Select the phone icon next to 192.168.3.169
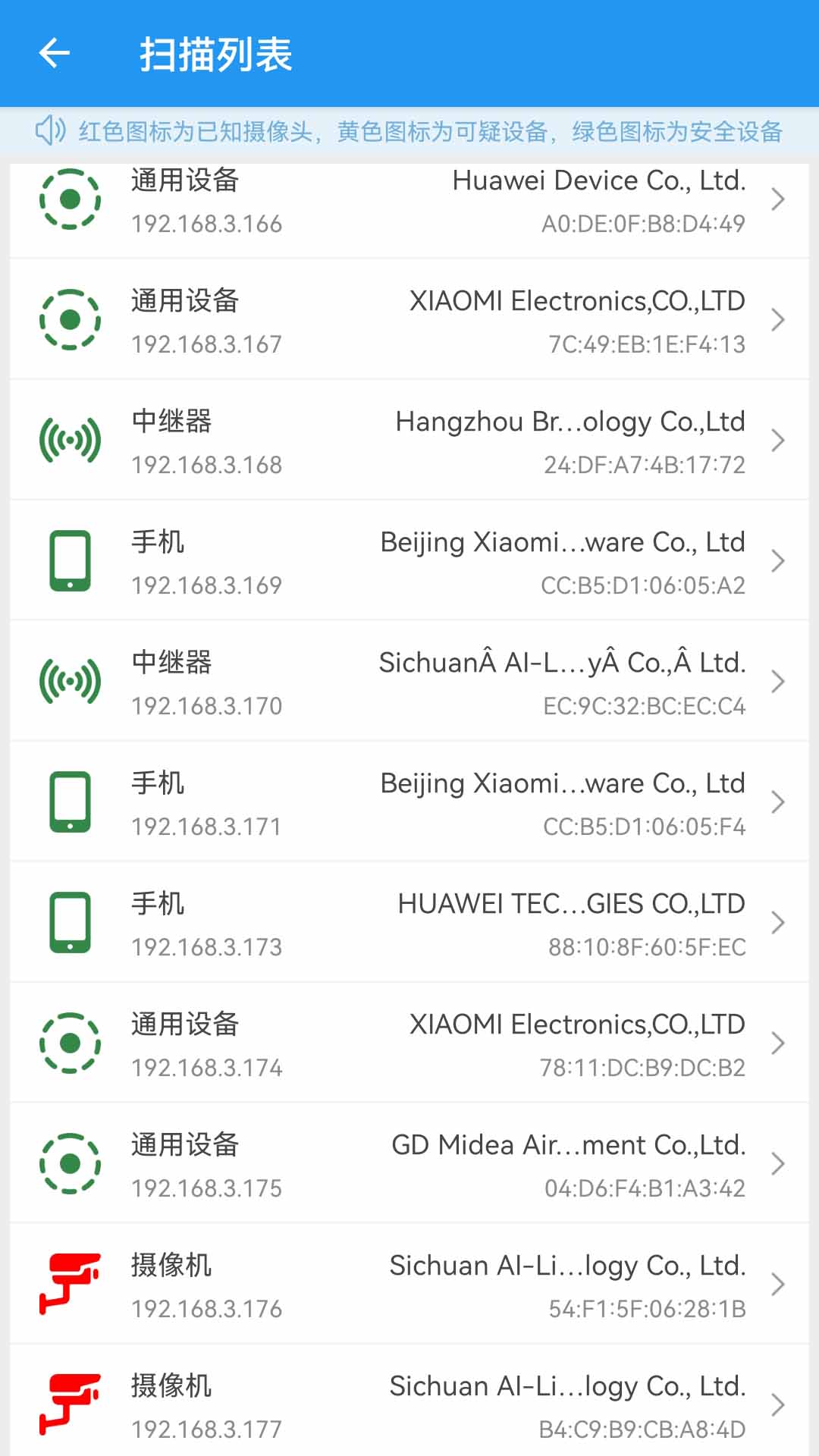The height and width of the screenshot is (1456, 819). 71,560
